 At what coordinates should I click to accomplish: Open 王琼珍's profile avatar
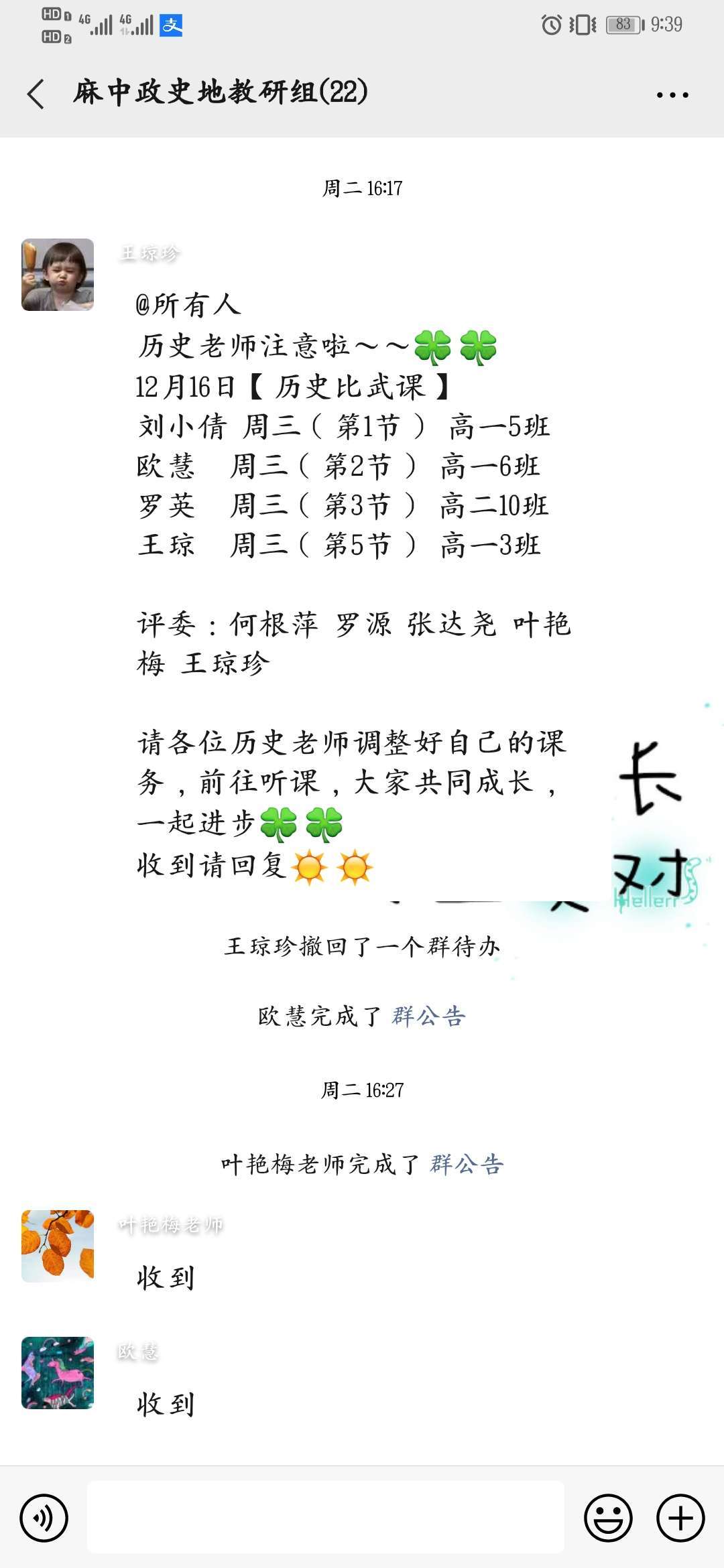pyautogui.click(x=58, y=275)
